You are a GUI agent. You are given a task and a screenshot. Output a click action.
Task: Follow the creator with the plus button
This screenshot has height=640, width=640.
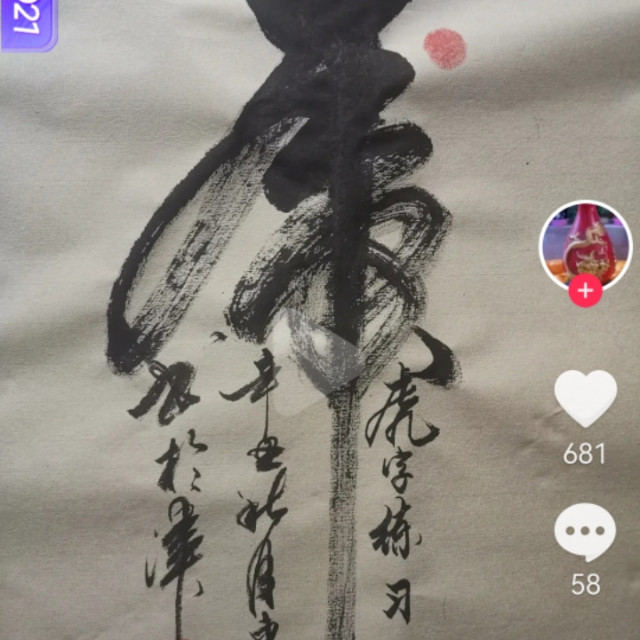point(585,292)
